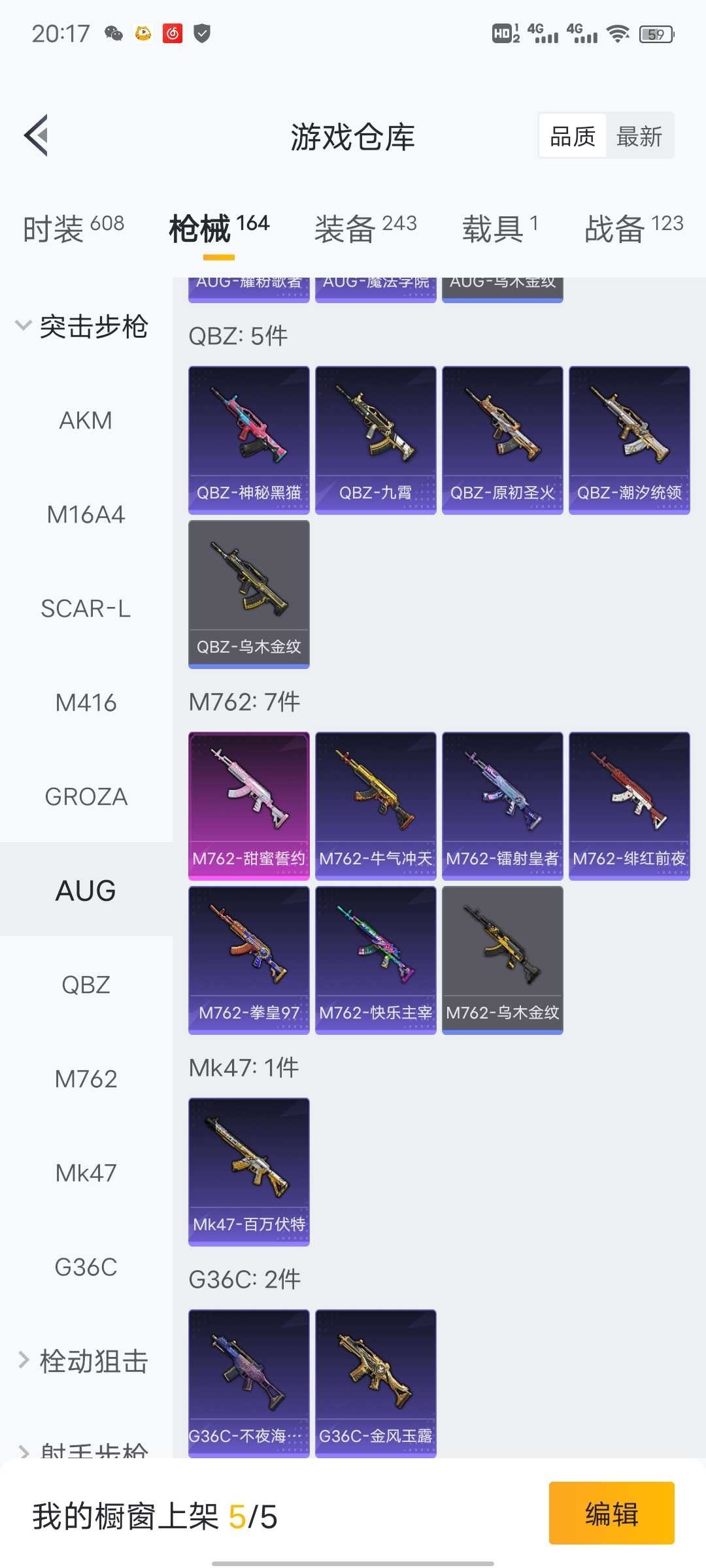Select AKM in the sidebar
The width and height of the screenshot is (706, 1568).
(86, 420)
